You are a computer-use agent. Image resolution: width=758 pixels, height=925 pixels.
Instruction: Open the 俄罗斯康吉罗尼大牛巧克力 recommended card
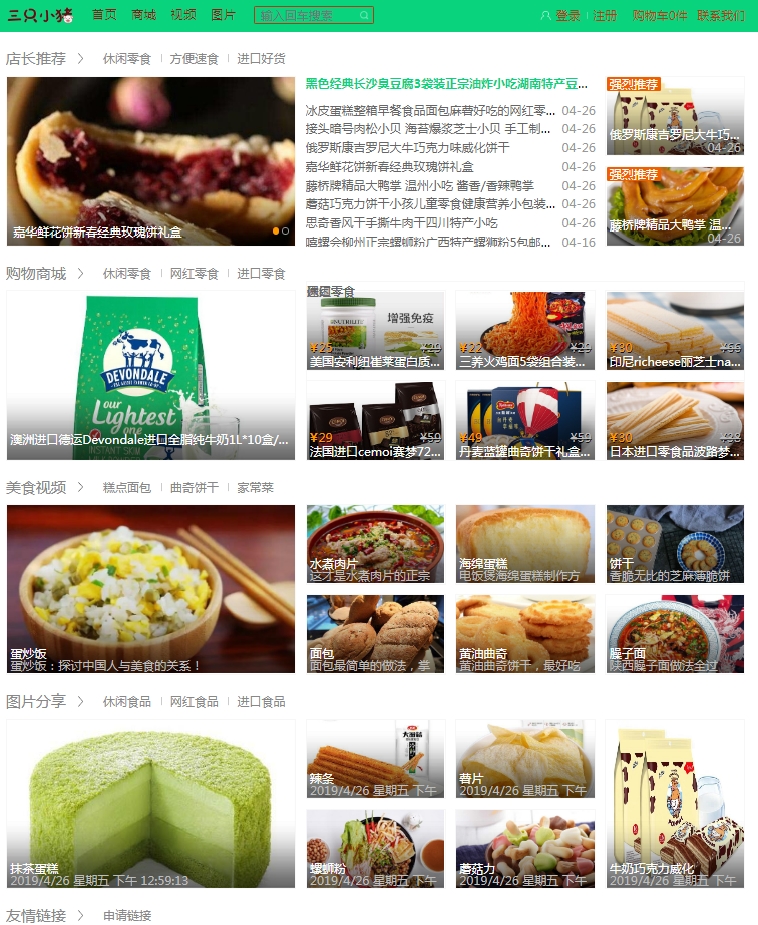click(675, 116)
